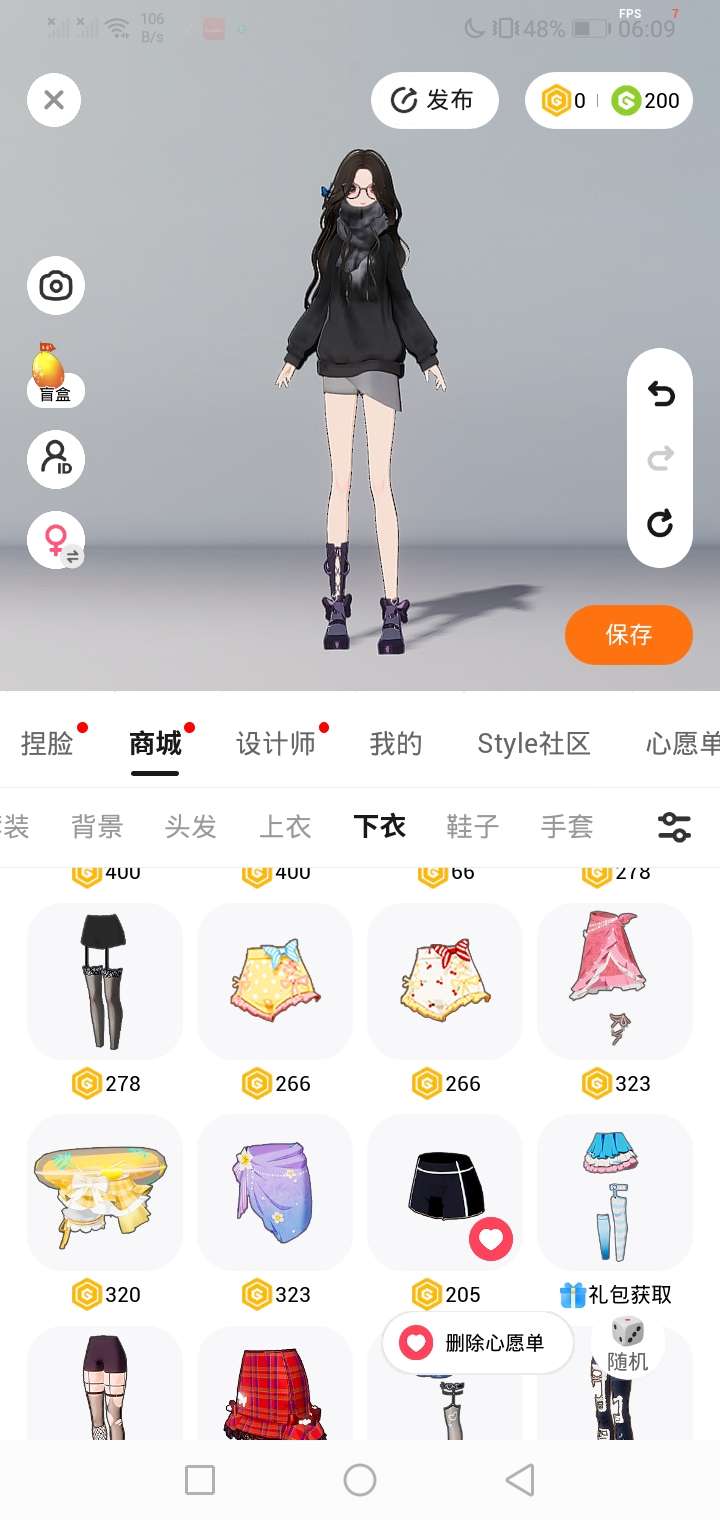The image size is (720, 1520).
Task: Tap 删除心愿单 to remove from wishlist
Action: (x=478, y=1343)
